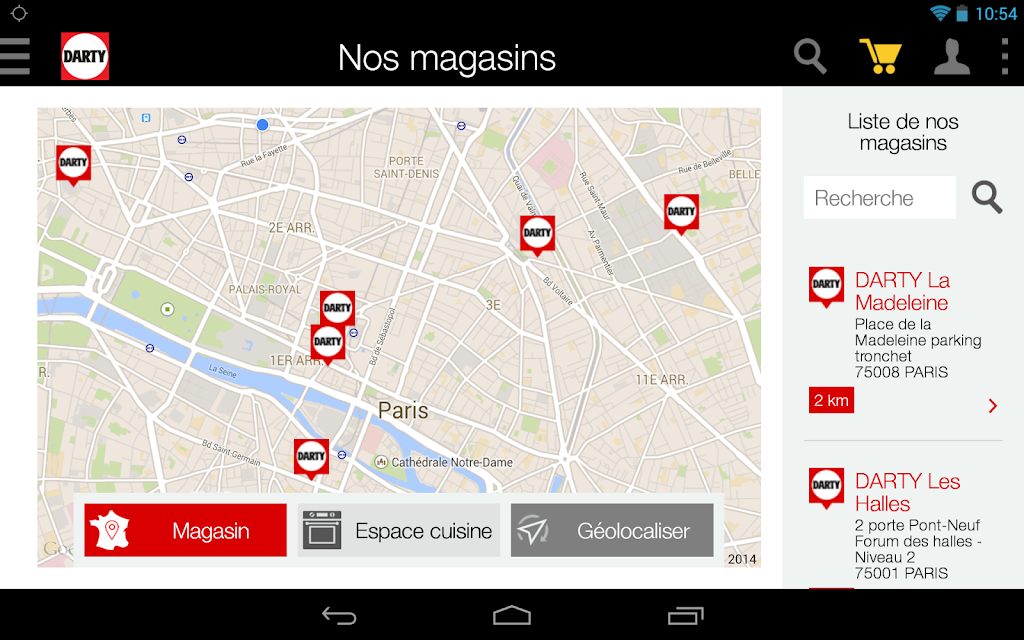The height and width of the screenshot is (640, 1024).
Task: Tap the DARTY map pin near Cathédrale Notre-Dame
Action: pyautogui.click(x=311, y=458)
